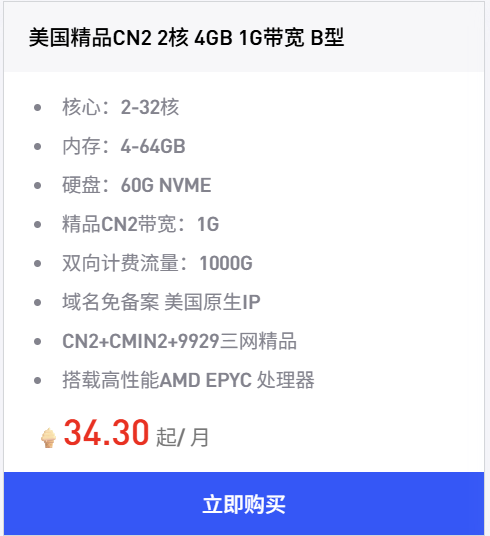The height and width of the screenshot is (536, 490).
Task: Tap the 立即购买 buy now button
Action: click(244, 504)
